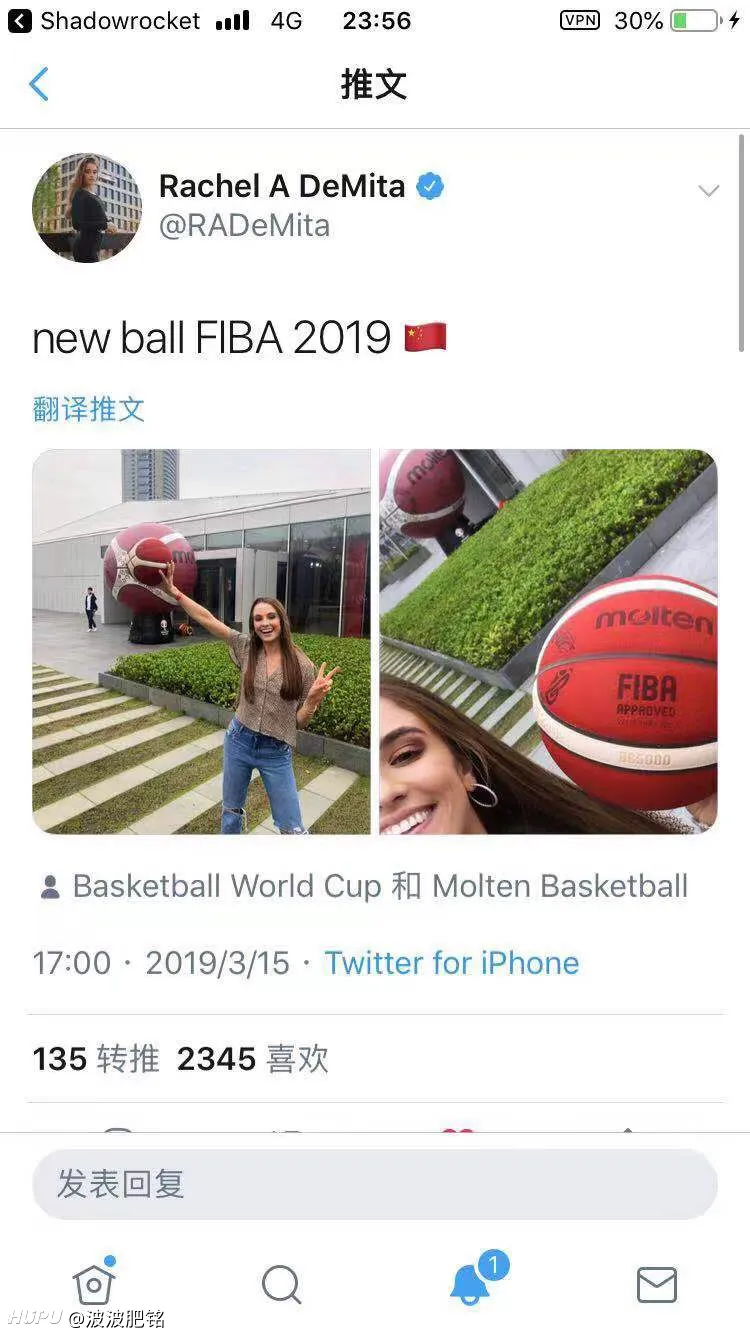View the 135 retweets list

(x=96, y=1059)
